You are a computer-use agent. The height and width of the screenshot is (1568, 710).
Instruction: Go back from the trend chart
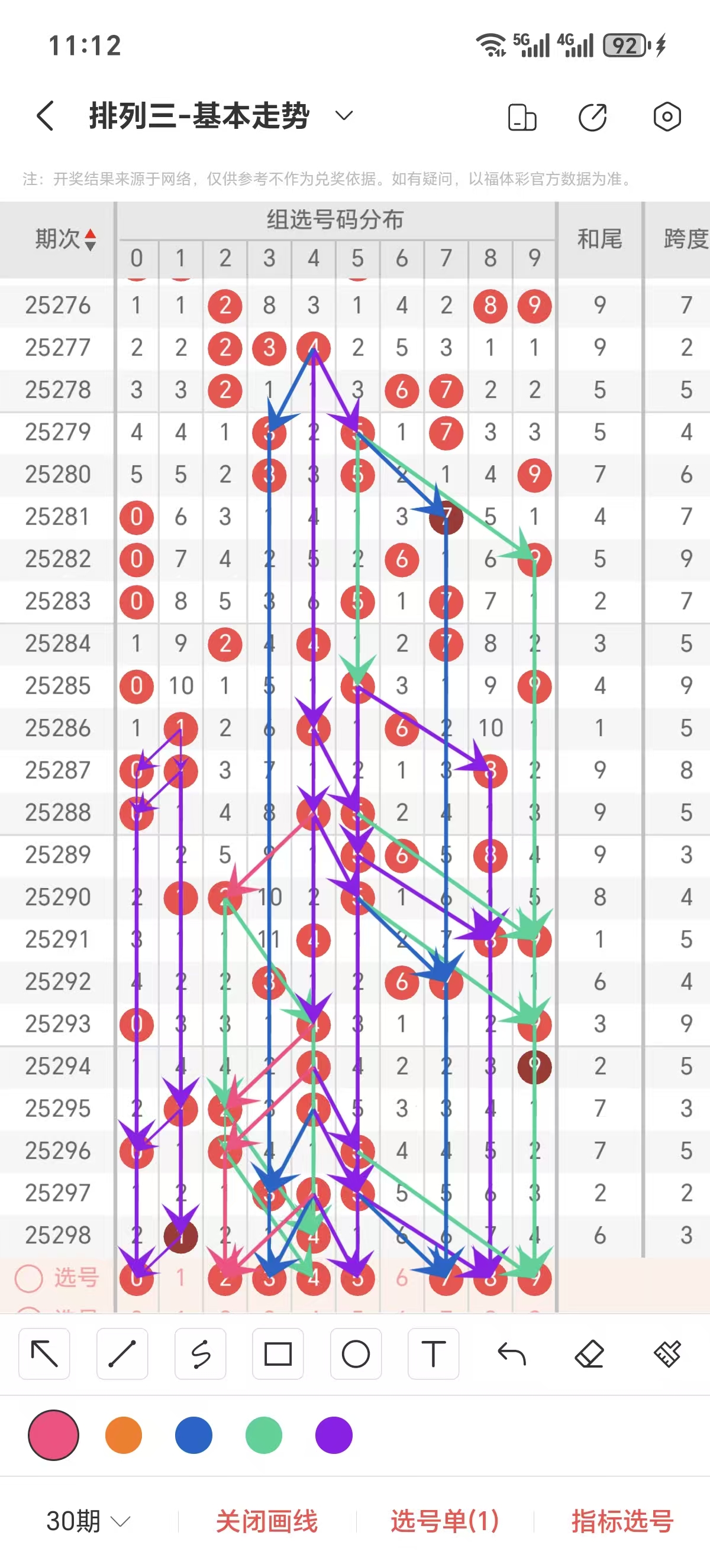tap(45, 116)
